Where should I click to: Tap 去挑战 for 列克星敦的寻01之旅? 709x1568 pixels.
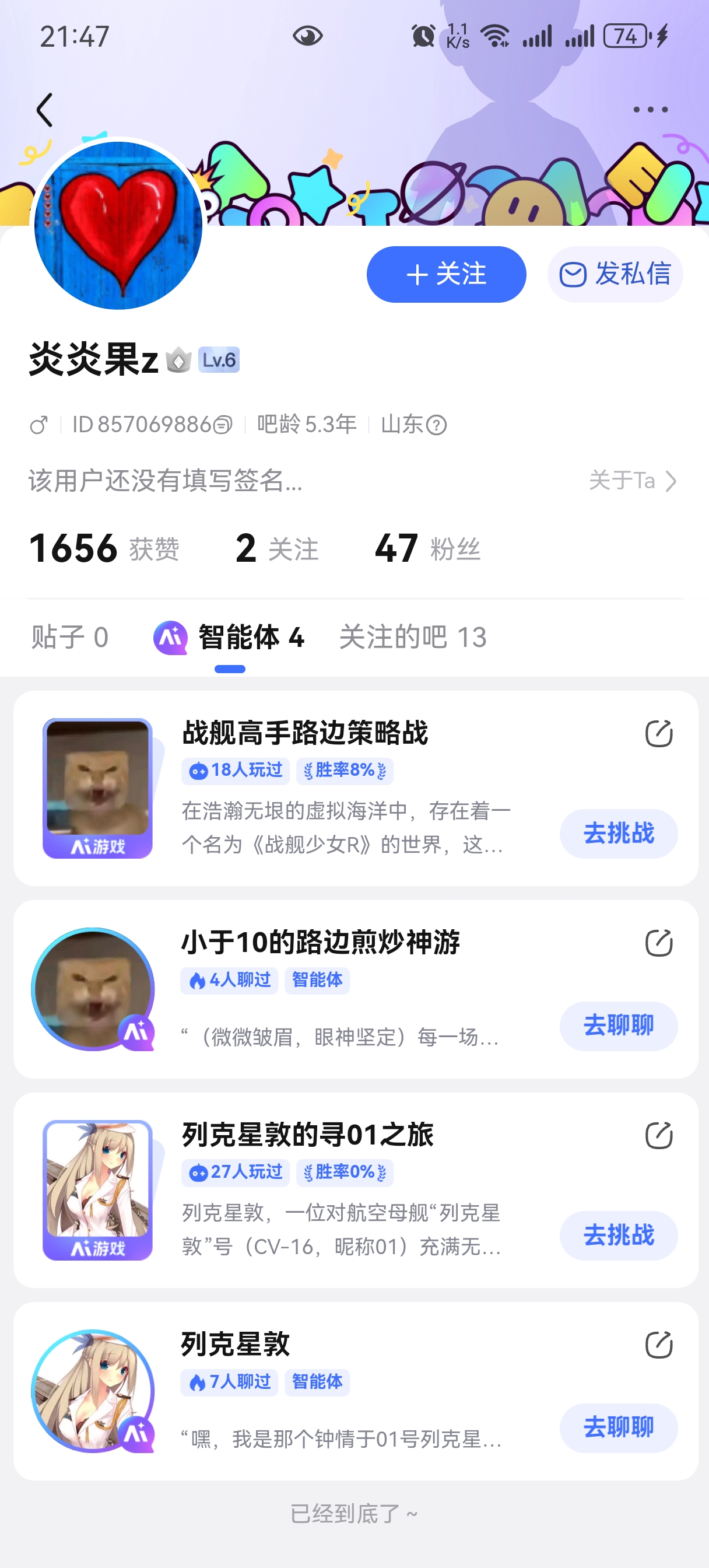[x=618, y=1235]
